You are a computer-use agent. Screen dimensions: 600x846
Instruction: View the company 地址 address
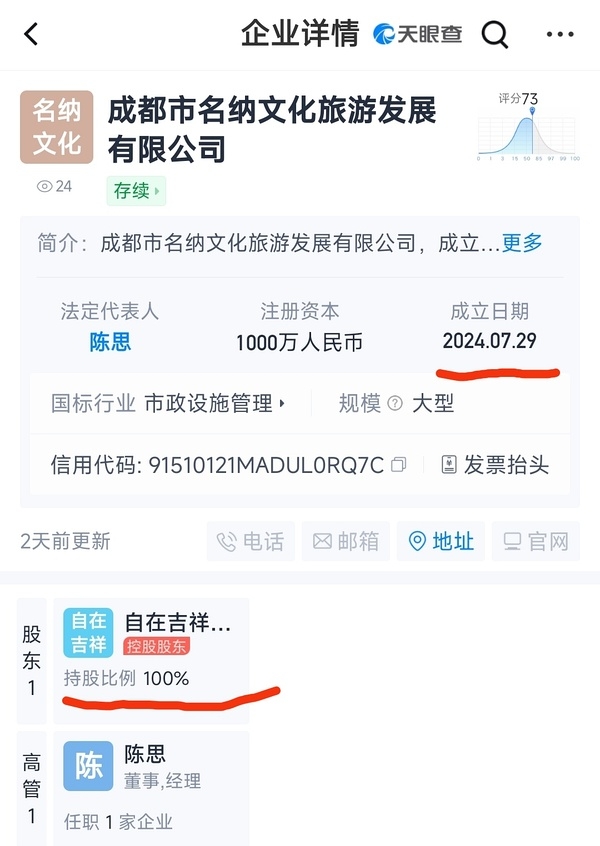(x=441, y=541)
